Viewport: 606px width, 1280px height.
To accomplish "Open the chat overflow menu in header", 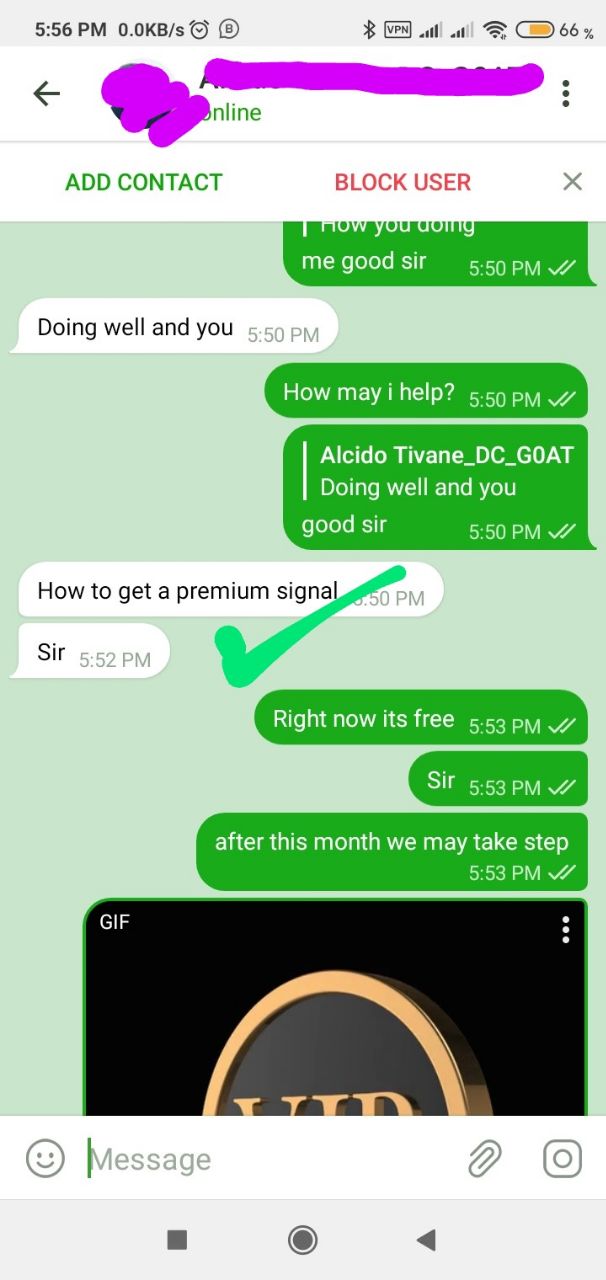I will [565, 94].
